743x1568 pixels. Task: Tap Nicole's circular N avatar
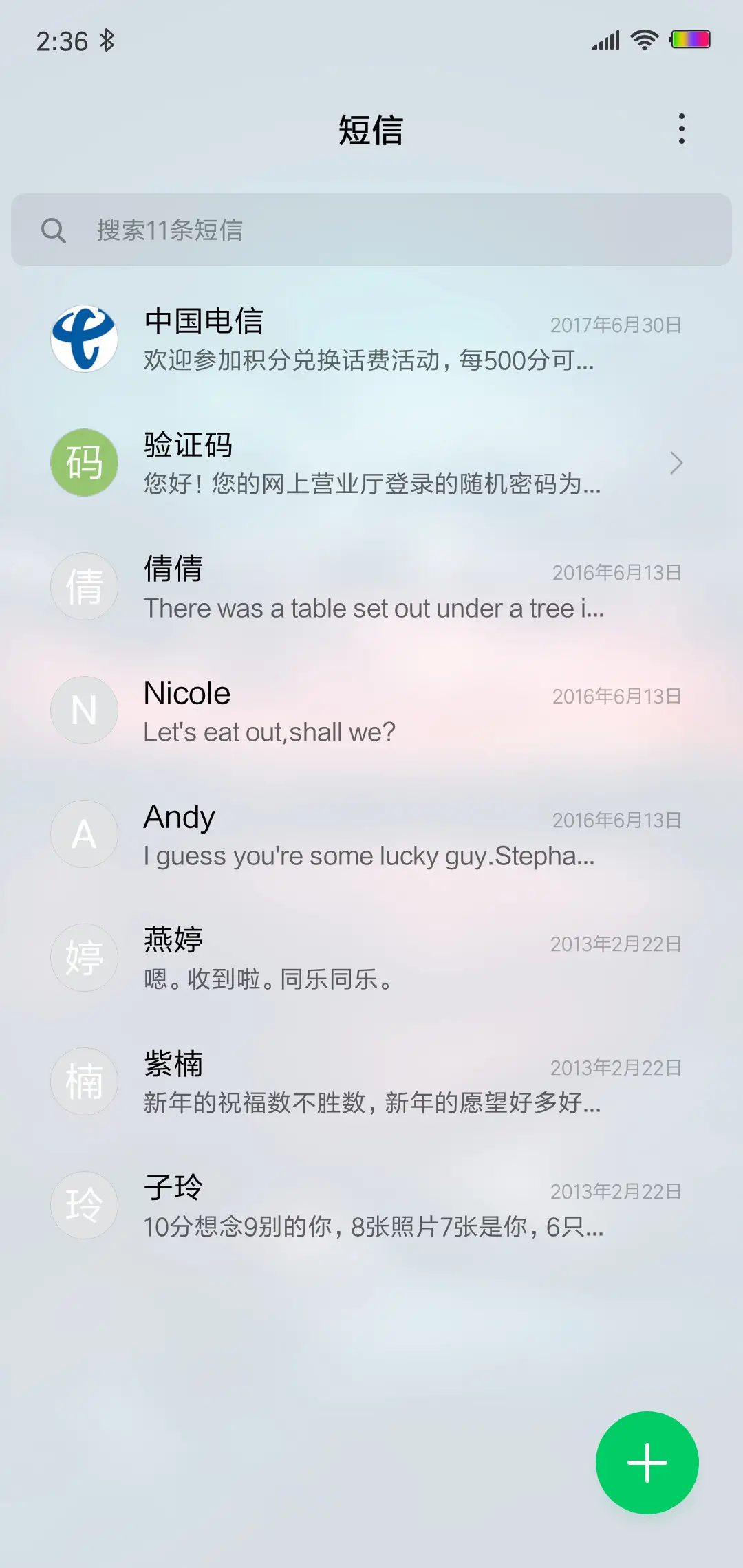click(83, 710)
